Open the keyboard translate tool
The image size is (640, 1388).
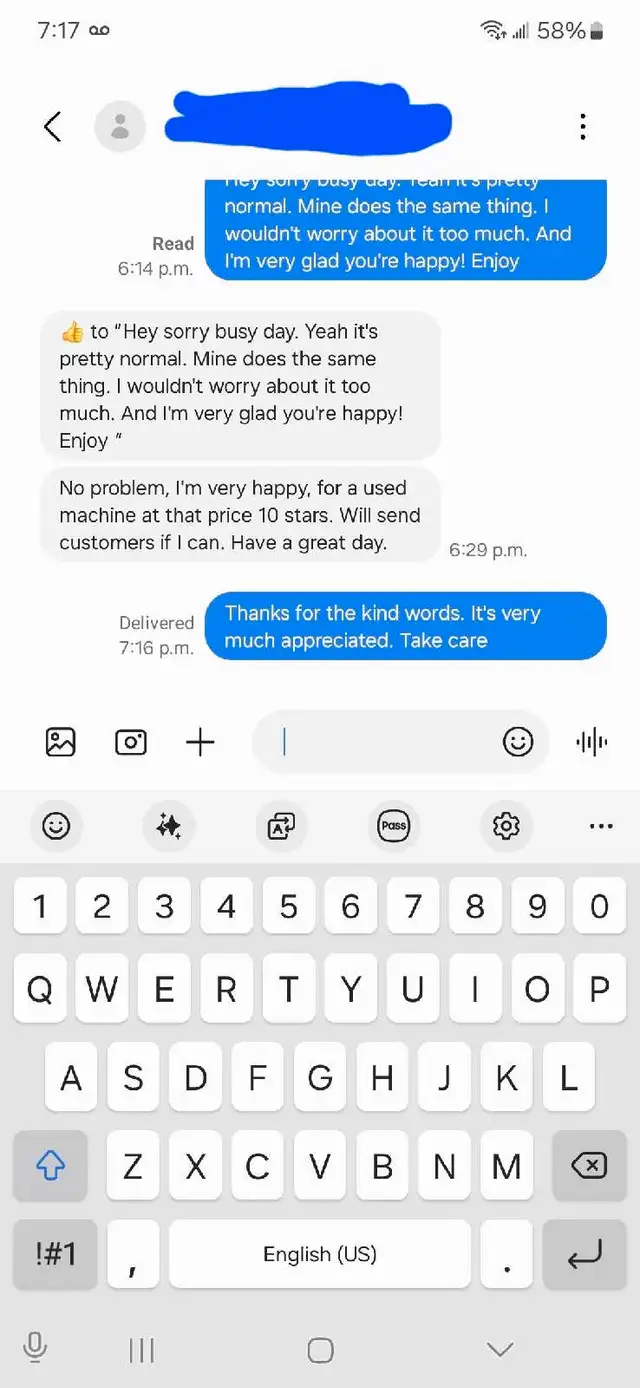281,826
